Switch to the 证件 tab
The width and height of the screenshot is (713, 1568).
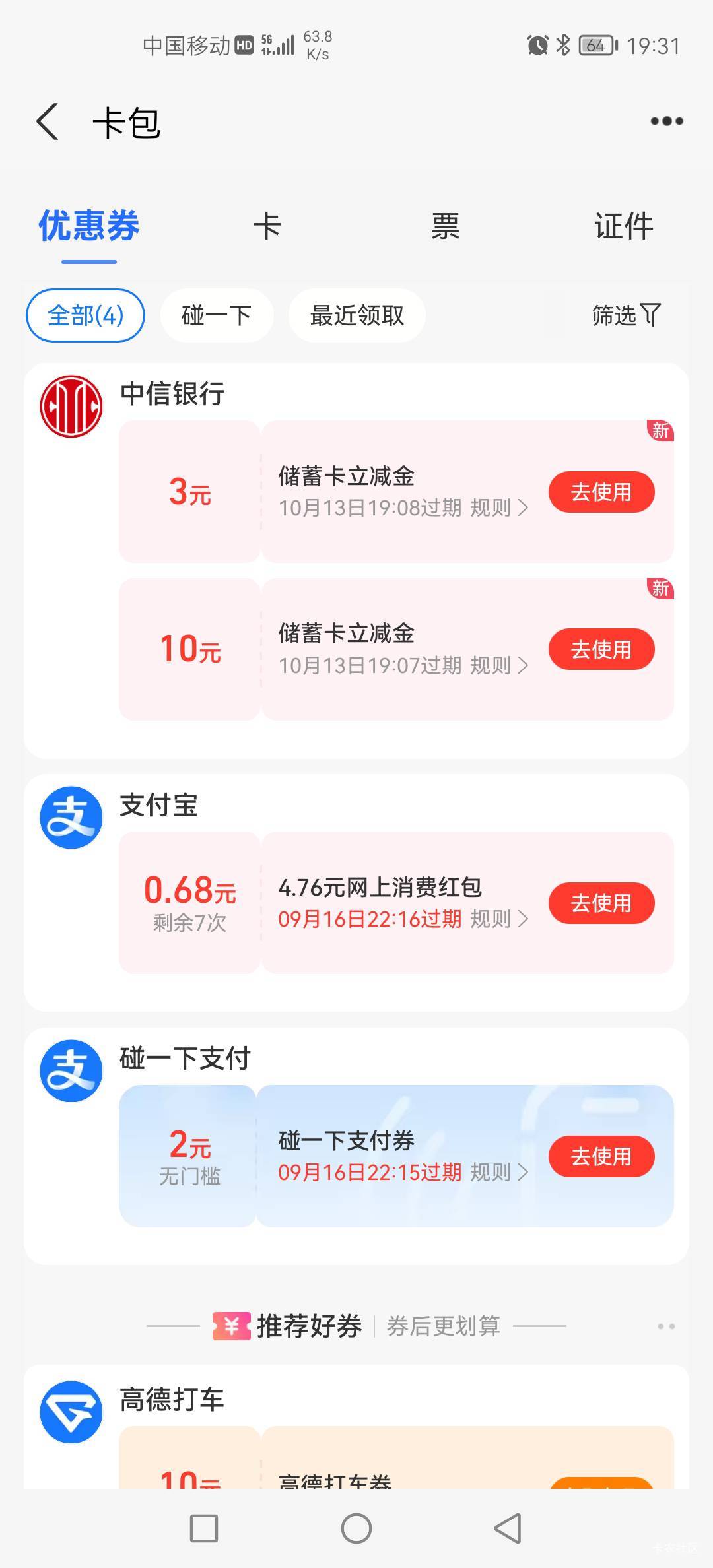click(x=623, y=226)
